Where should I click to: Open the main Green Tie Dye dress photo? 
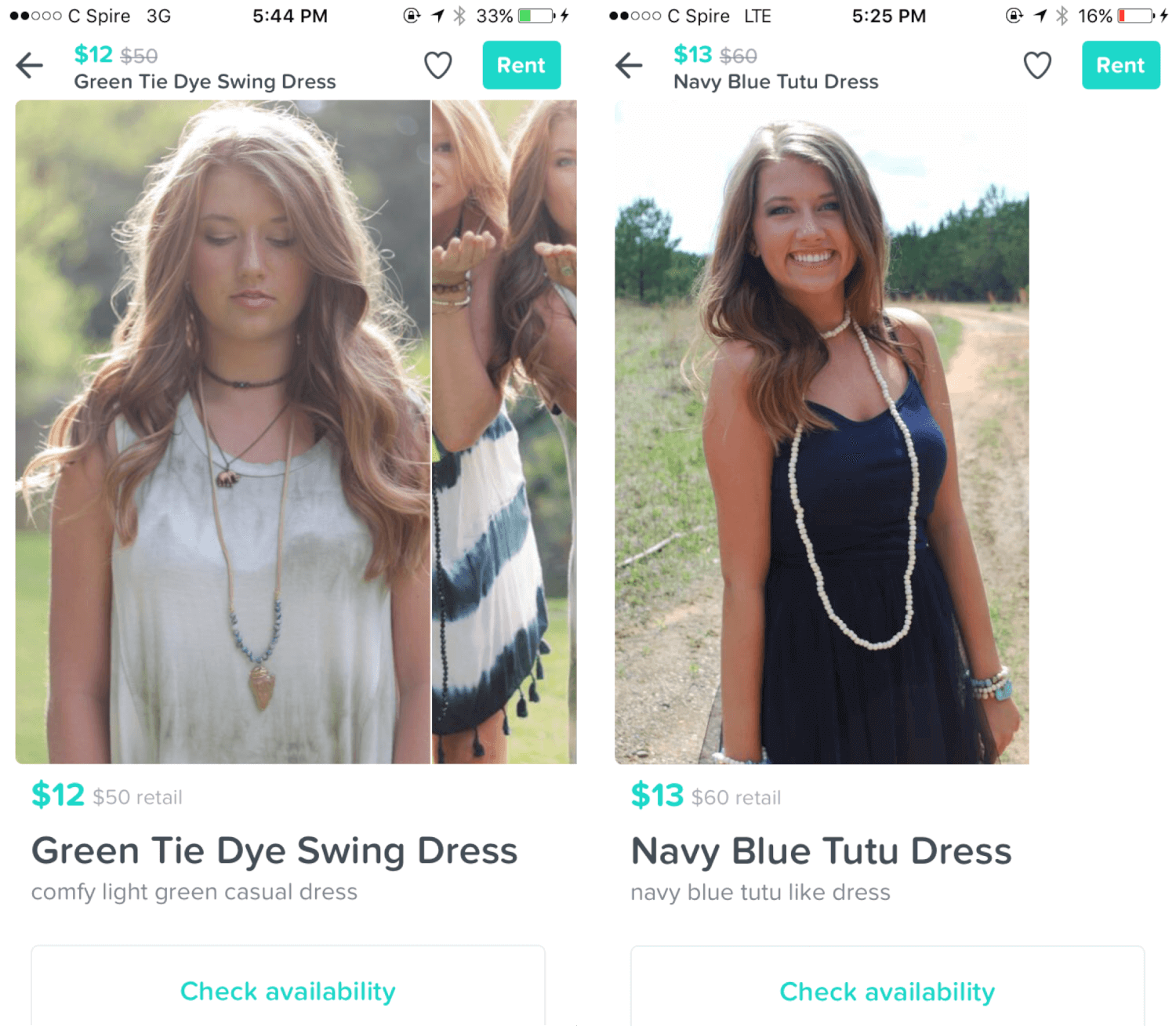pyautogui.click(x=223, y=431)
